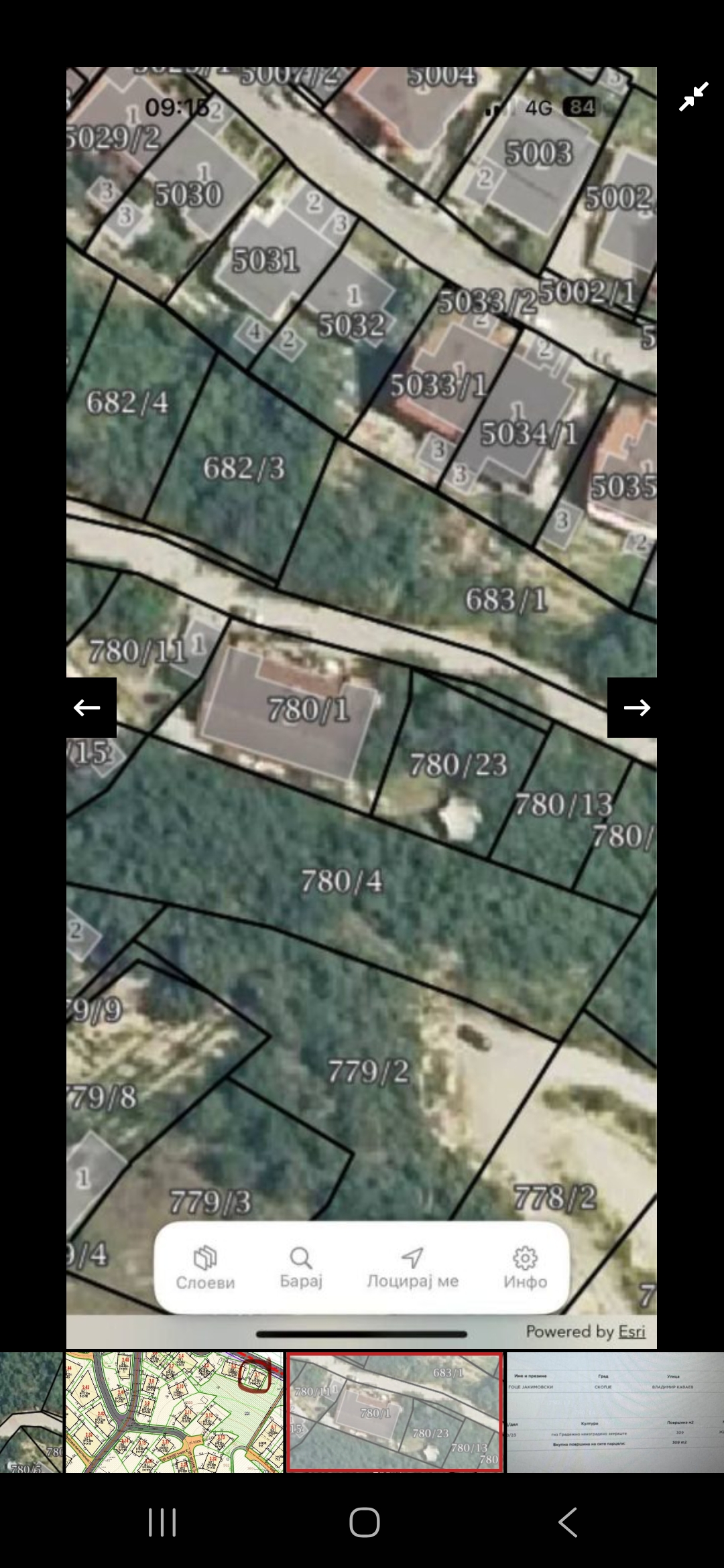The height and width of the screenshot is (1568, 724).
Task: Exit fullscreen with the collapse icon
Action: coord(693,96)
